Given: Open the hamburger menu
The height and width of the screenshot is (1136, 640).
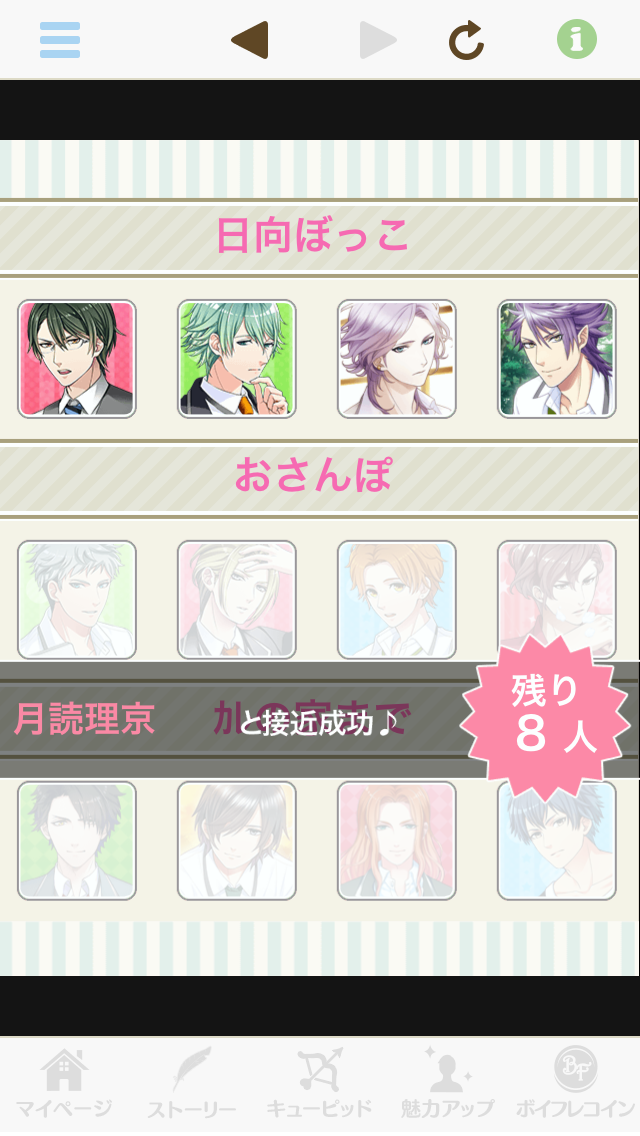Looking at the screenshot, I should tap(60, 40).
